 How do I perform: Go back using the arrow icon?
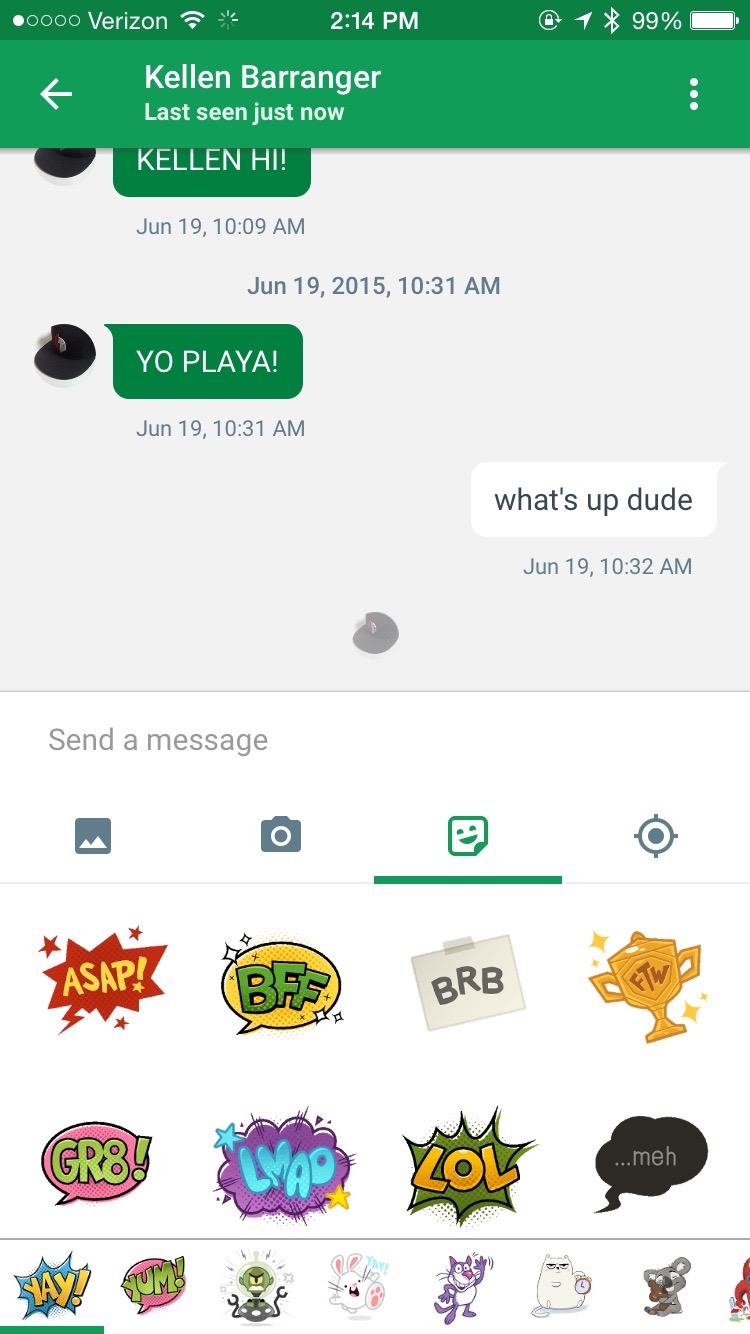click(x=56, y=95)
